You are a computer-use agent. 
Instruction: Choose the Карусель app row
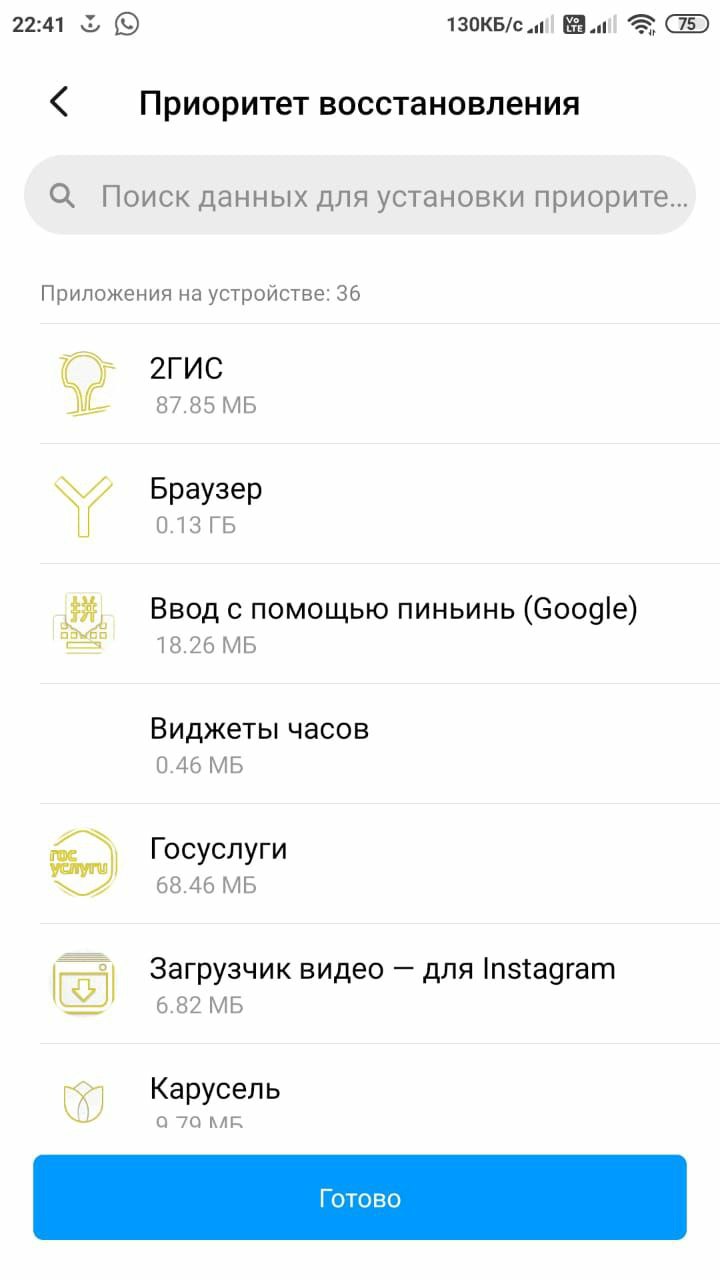(380, 1087)
